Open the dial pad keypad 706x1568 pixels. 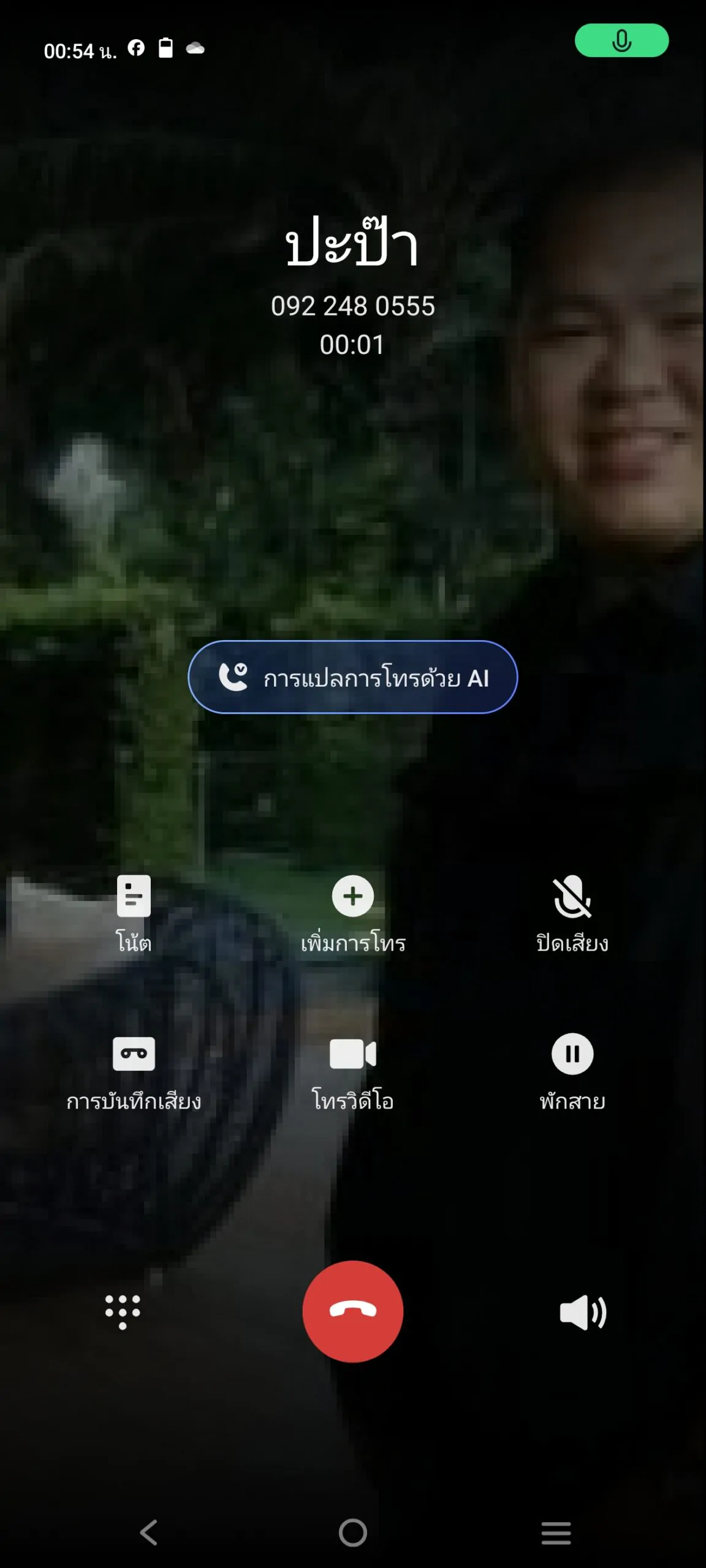click(x=123, y=1312)
